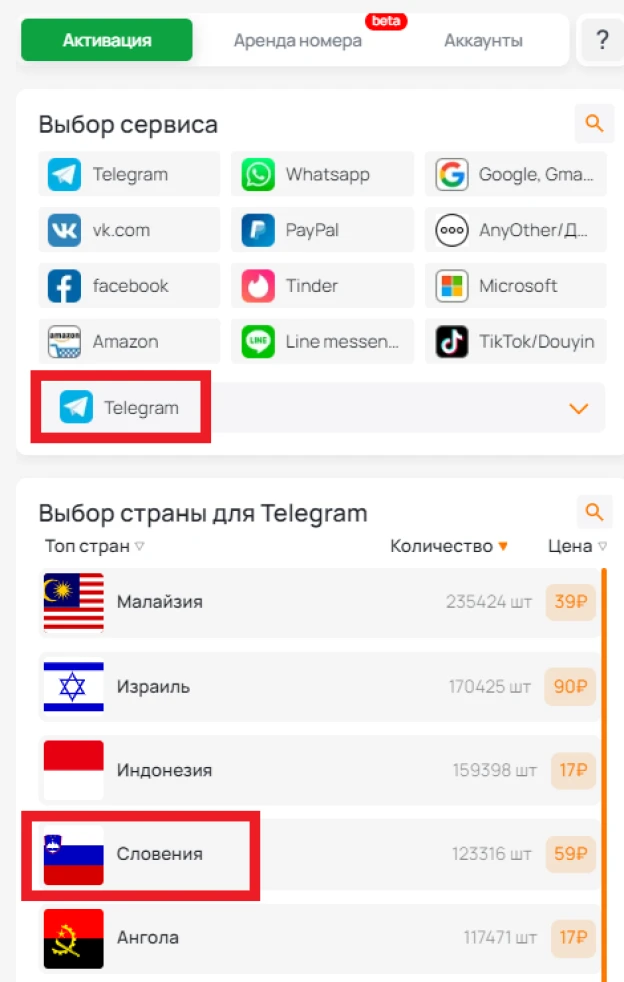The image size is (624, 982).
Task: Pick PayPal from the services
Action: 322,230
